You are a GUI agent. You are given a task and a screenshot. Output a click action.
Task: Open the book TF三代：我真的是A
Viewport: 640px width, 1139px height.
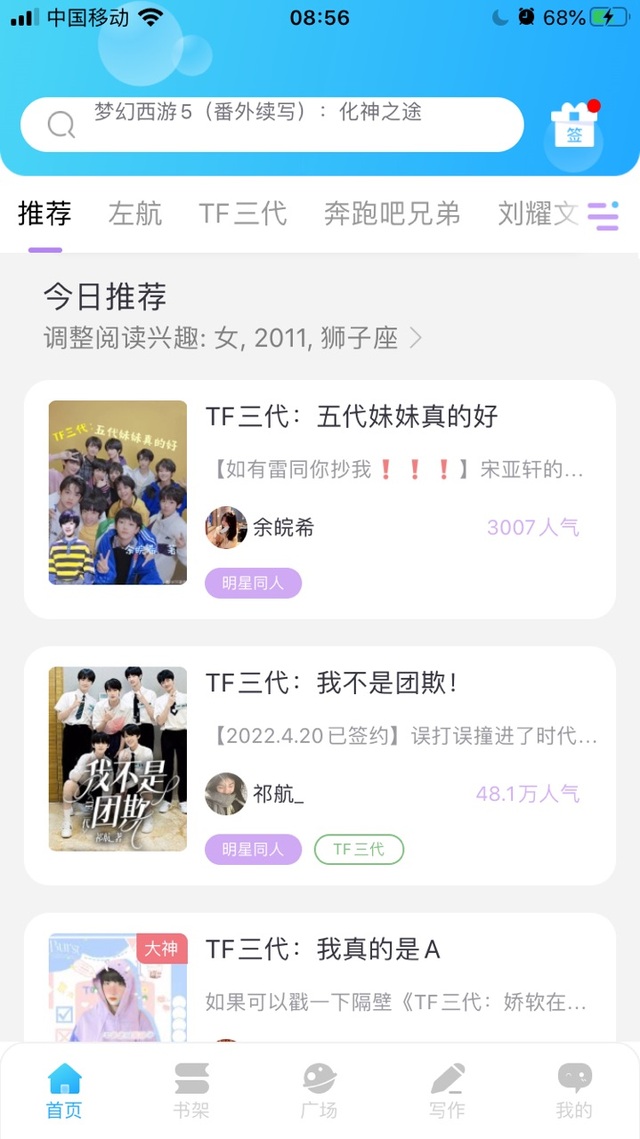coord(323,949)
